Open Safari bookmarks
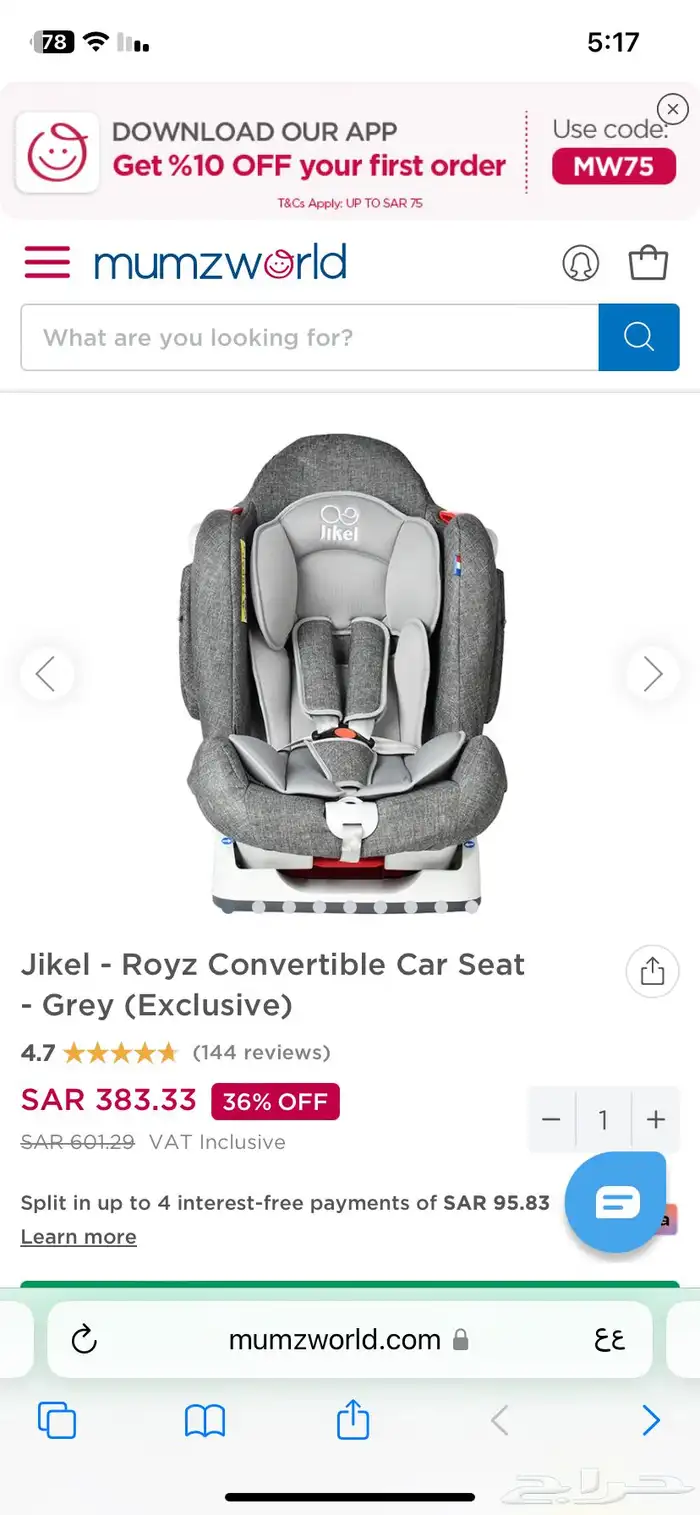Viewport: 700px width, 1515px height. click(205, 1420)
